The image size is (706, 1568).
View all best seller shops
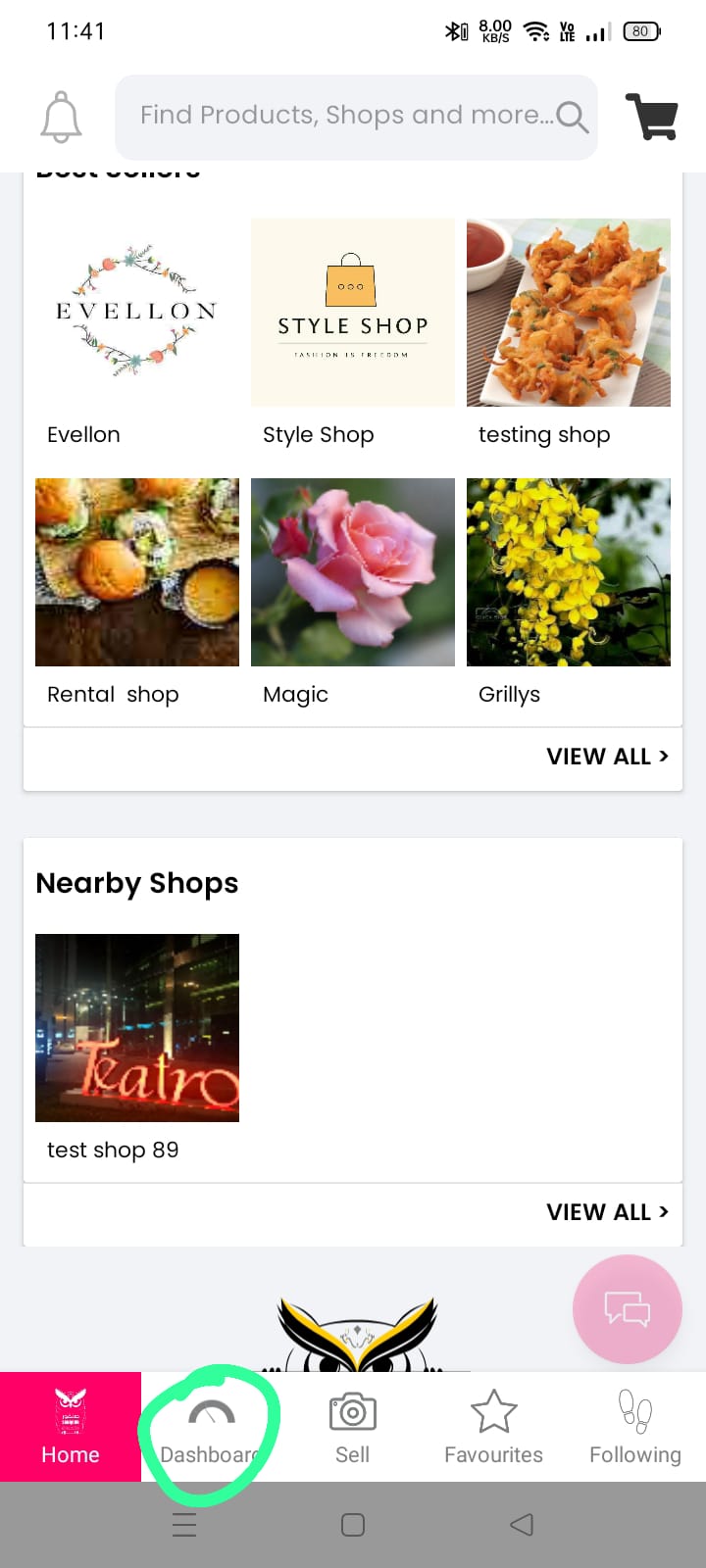point(607,757)
